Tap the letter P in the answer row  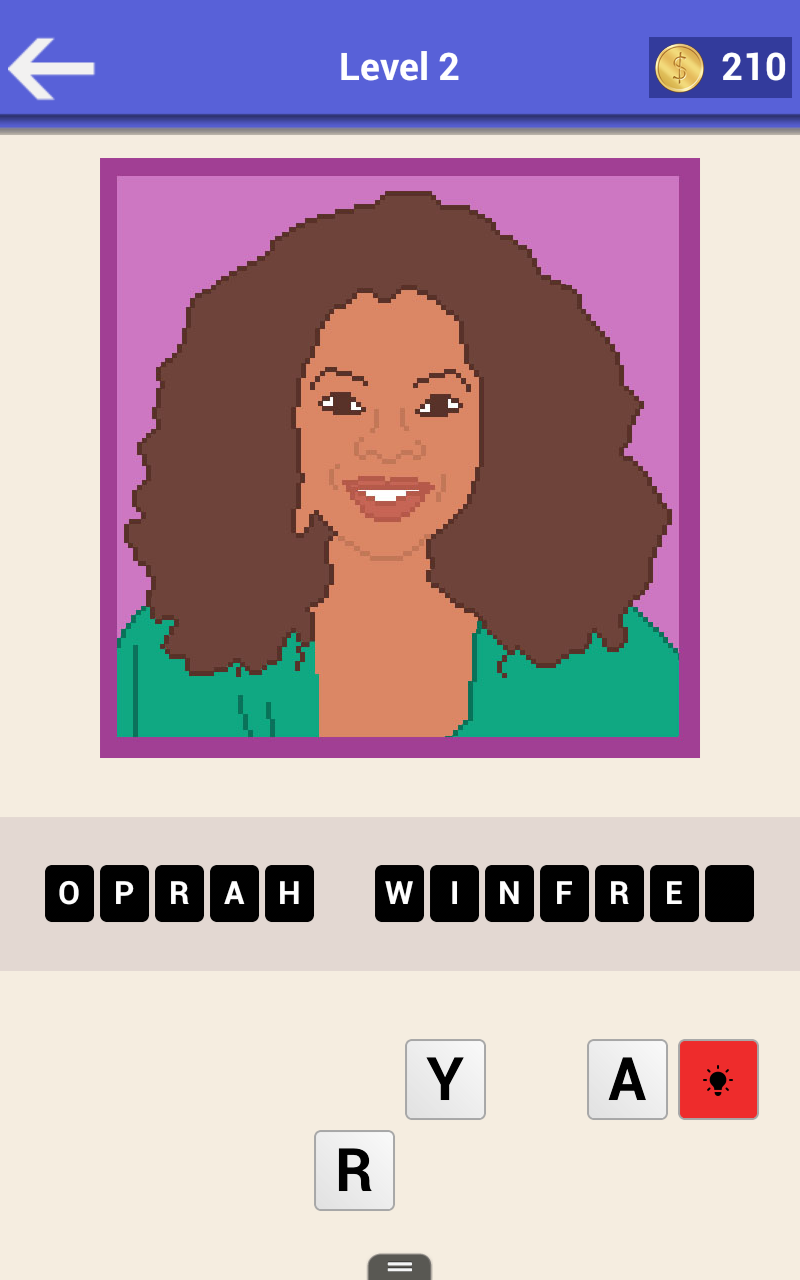123,893
